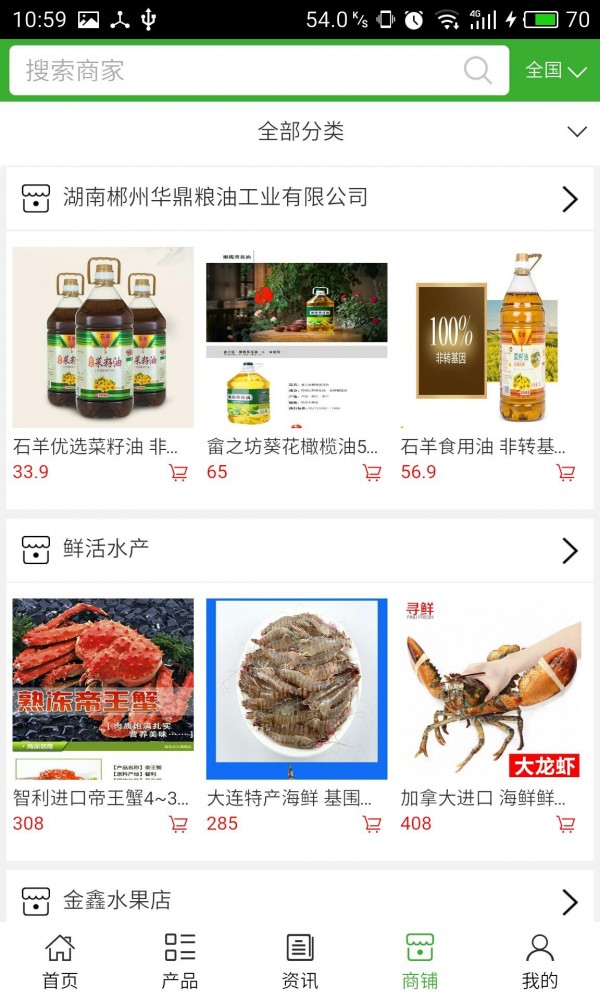View the 石羊优选菜籽油 product
Screen dimensions: 600x1000
click(103, 338)
